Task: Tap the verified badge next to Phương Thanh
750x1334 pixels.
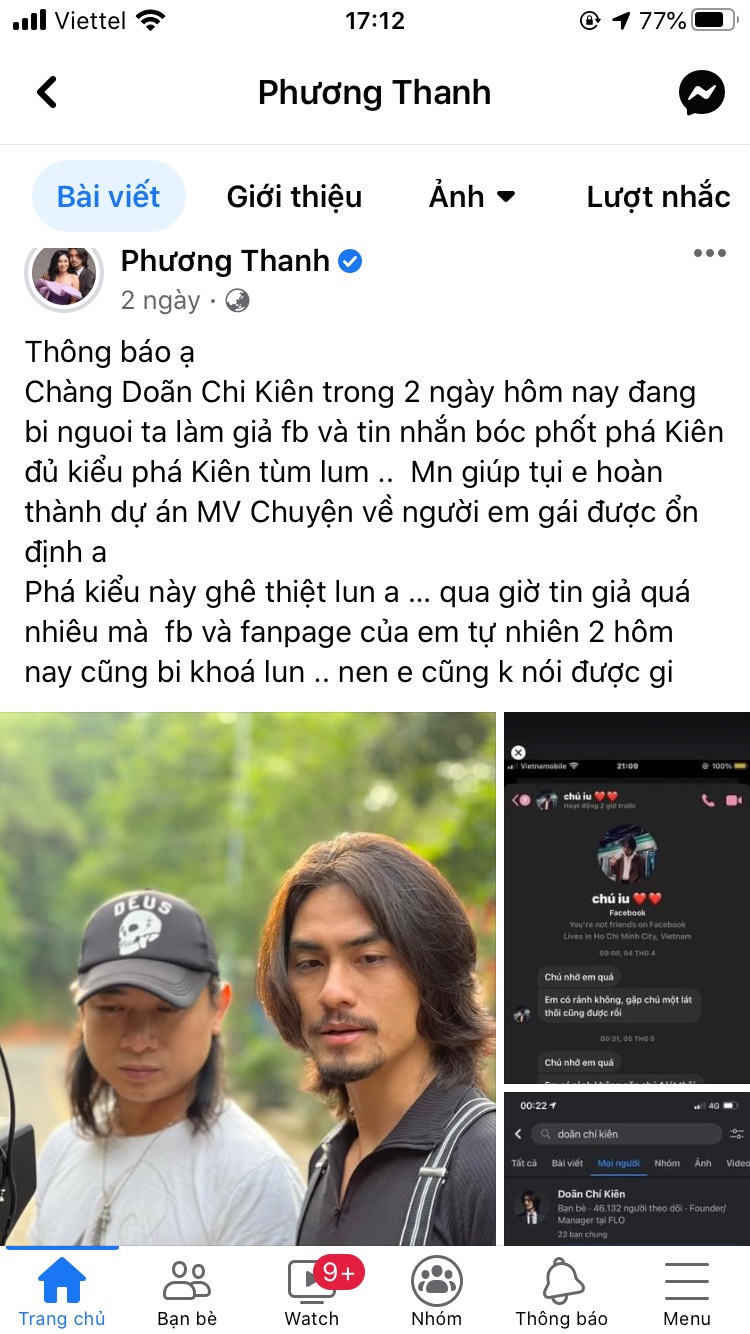Action: [349, 261]
